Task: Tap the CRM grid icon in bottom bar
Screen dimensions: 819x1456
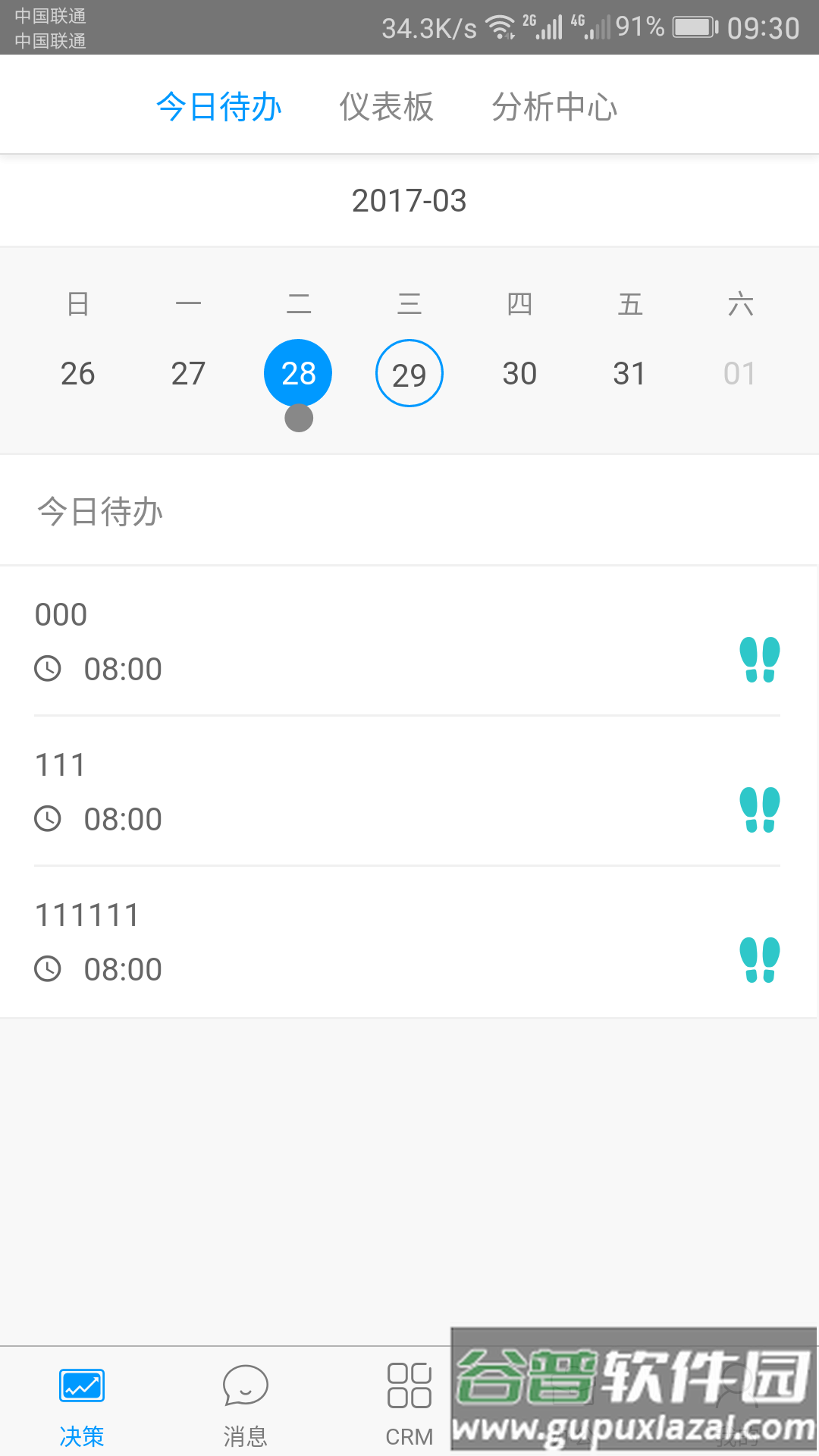Action: click(409, 1399)
